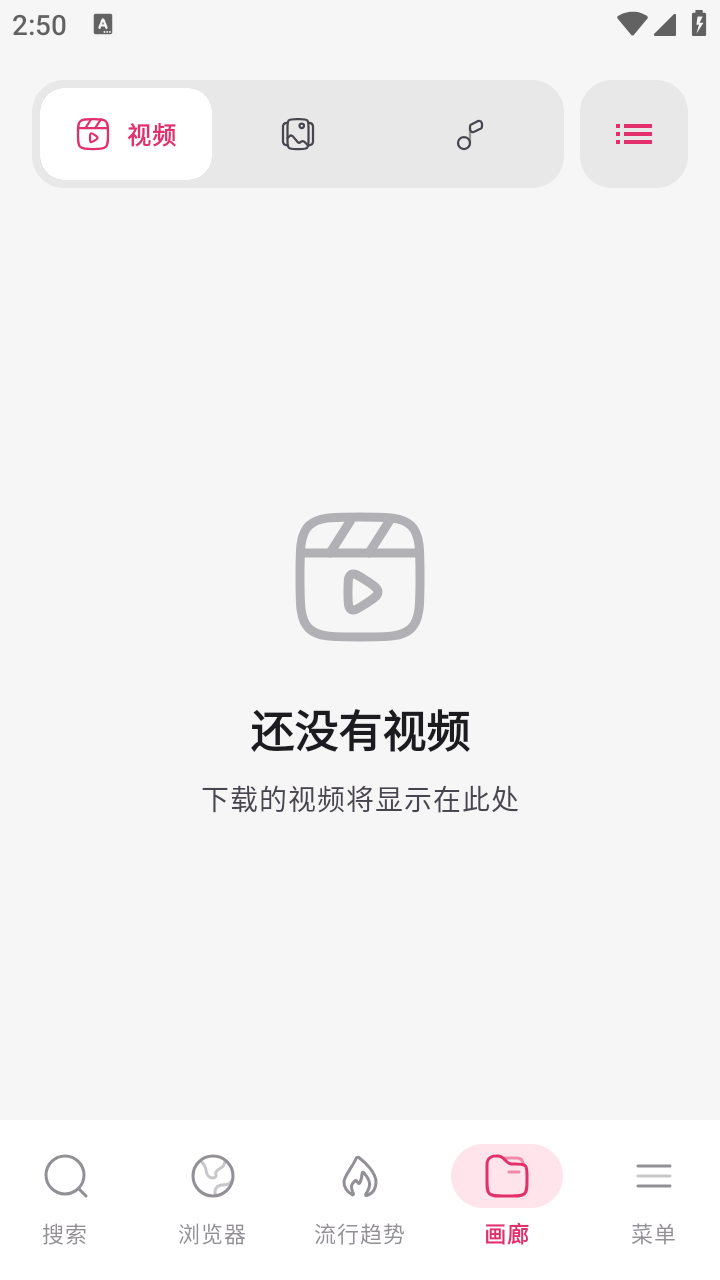Select the 视频 (videos) tab
Screen dimensions: 720x1280
pyautogui.click(x=126, y=134)
